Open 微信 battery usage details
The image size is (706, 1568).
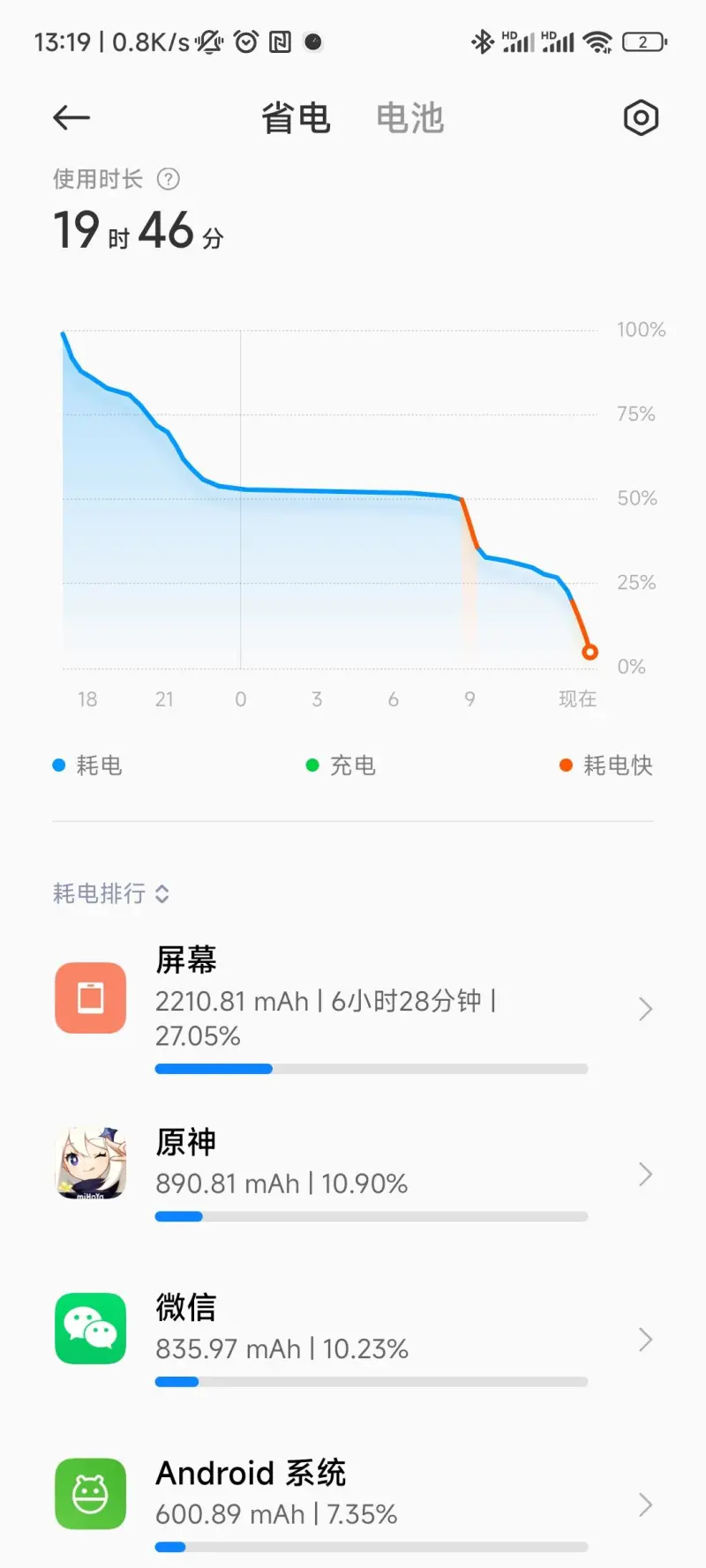353,1339
